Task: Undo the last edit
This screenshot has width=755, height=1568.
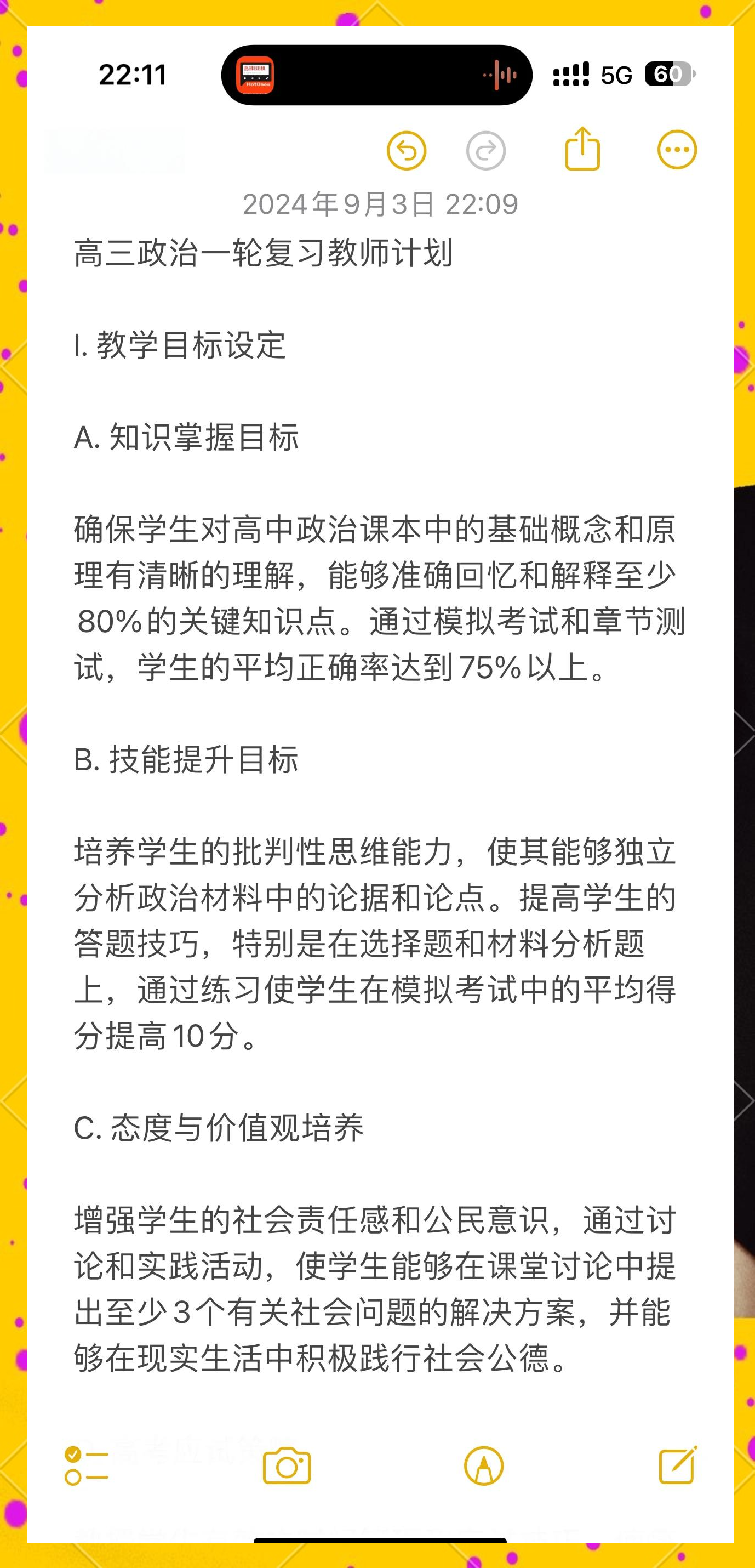Action: (x=407, y=150)
